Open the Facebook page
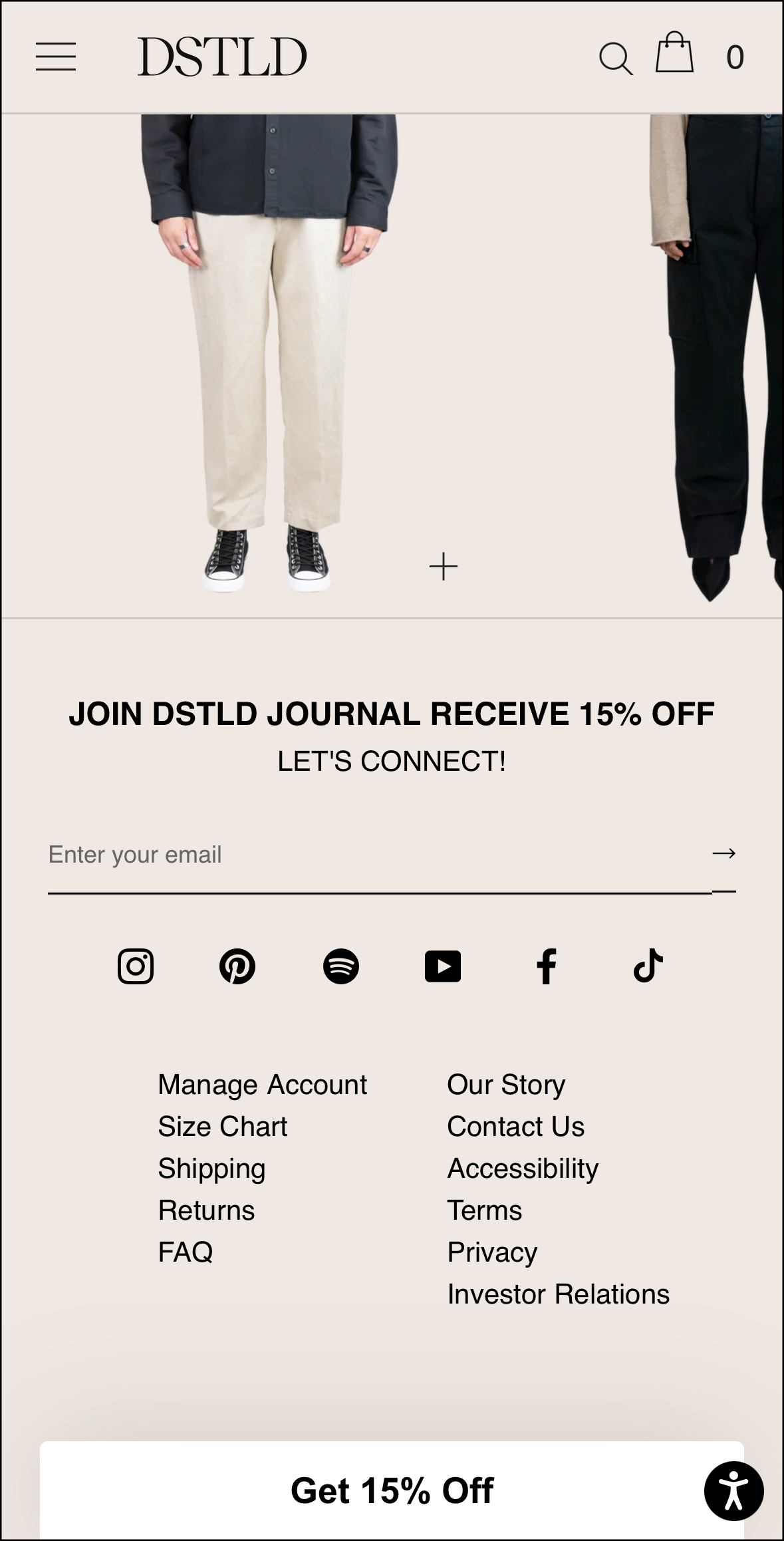Screen dimensions: 784x1541 [546, 966]
